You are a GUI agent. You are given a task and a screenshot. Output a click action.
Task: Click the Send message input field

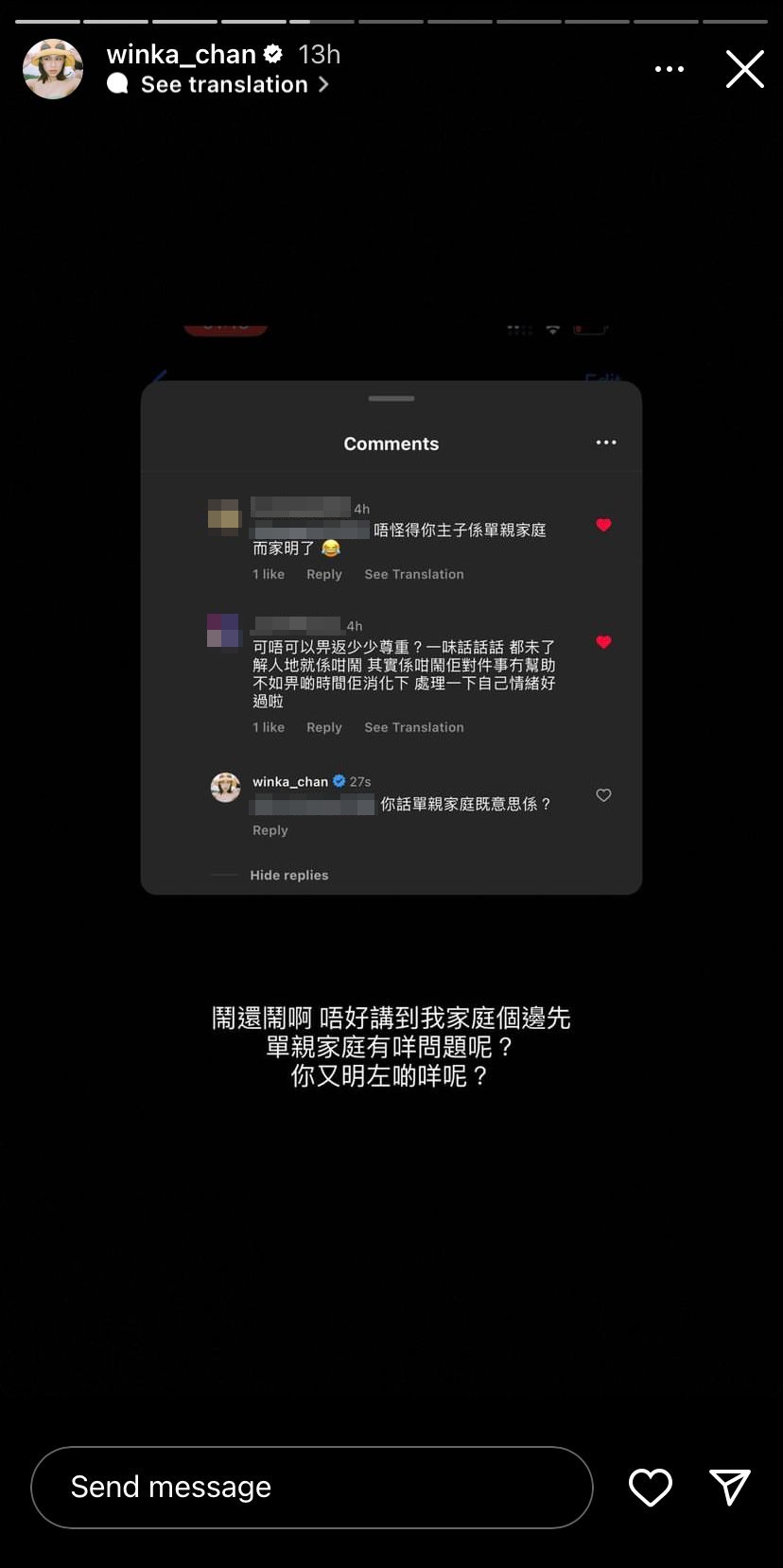[x=312, y=1487]
